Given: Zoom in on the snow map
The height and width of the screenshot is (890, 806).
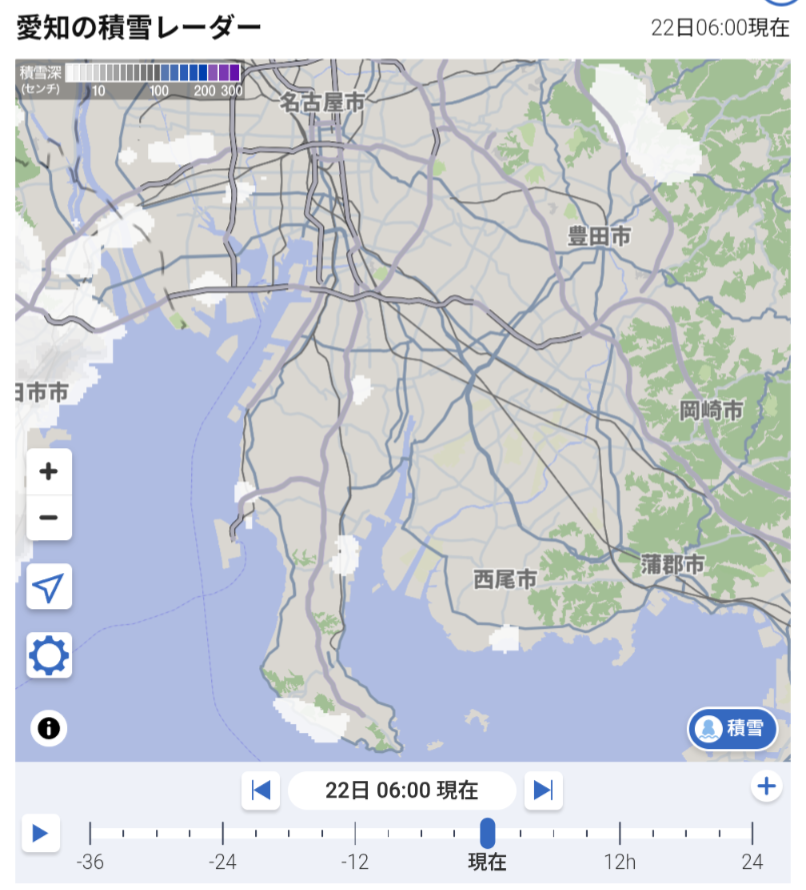Looking at the screenshot, I should 48,472.
